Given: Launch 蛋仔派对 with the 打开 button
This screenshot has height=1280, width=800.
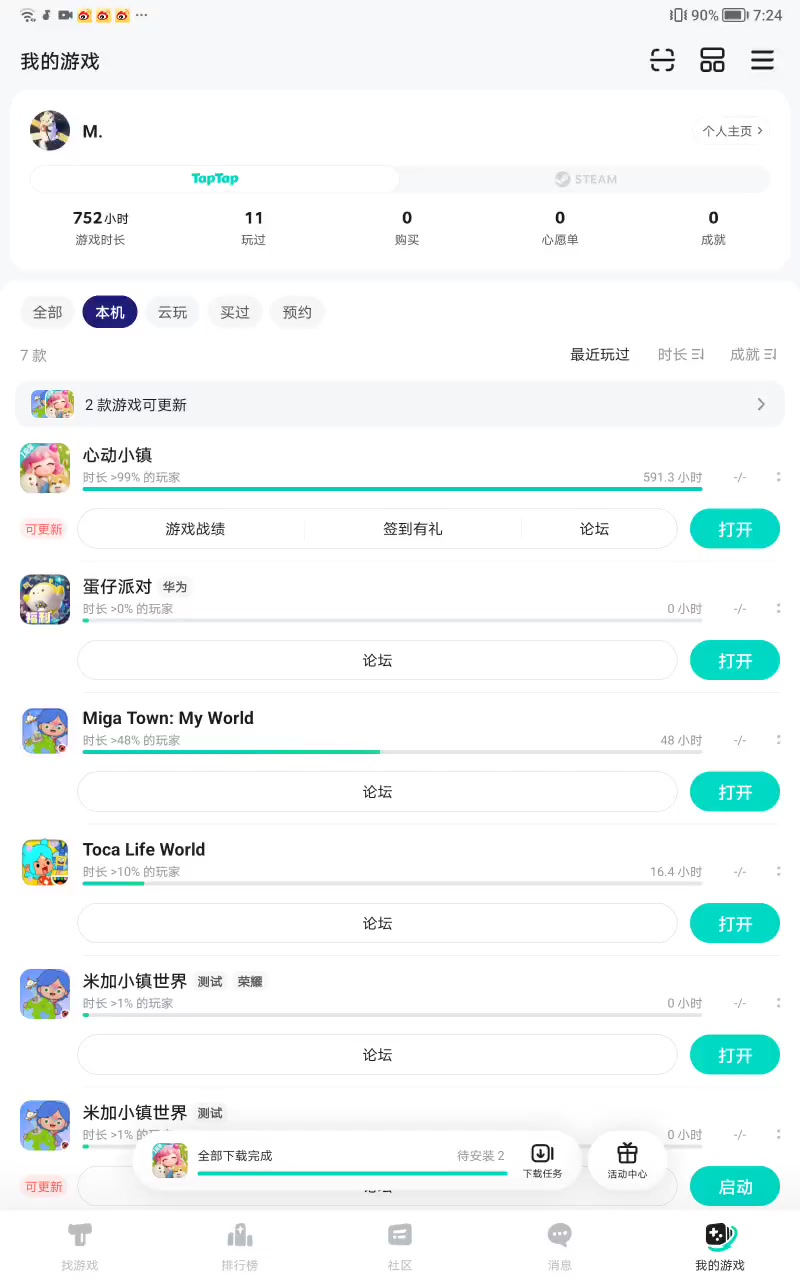Looking at the screenshot, I should click(734, 660).
